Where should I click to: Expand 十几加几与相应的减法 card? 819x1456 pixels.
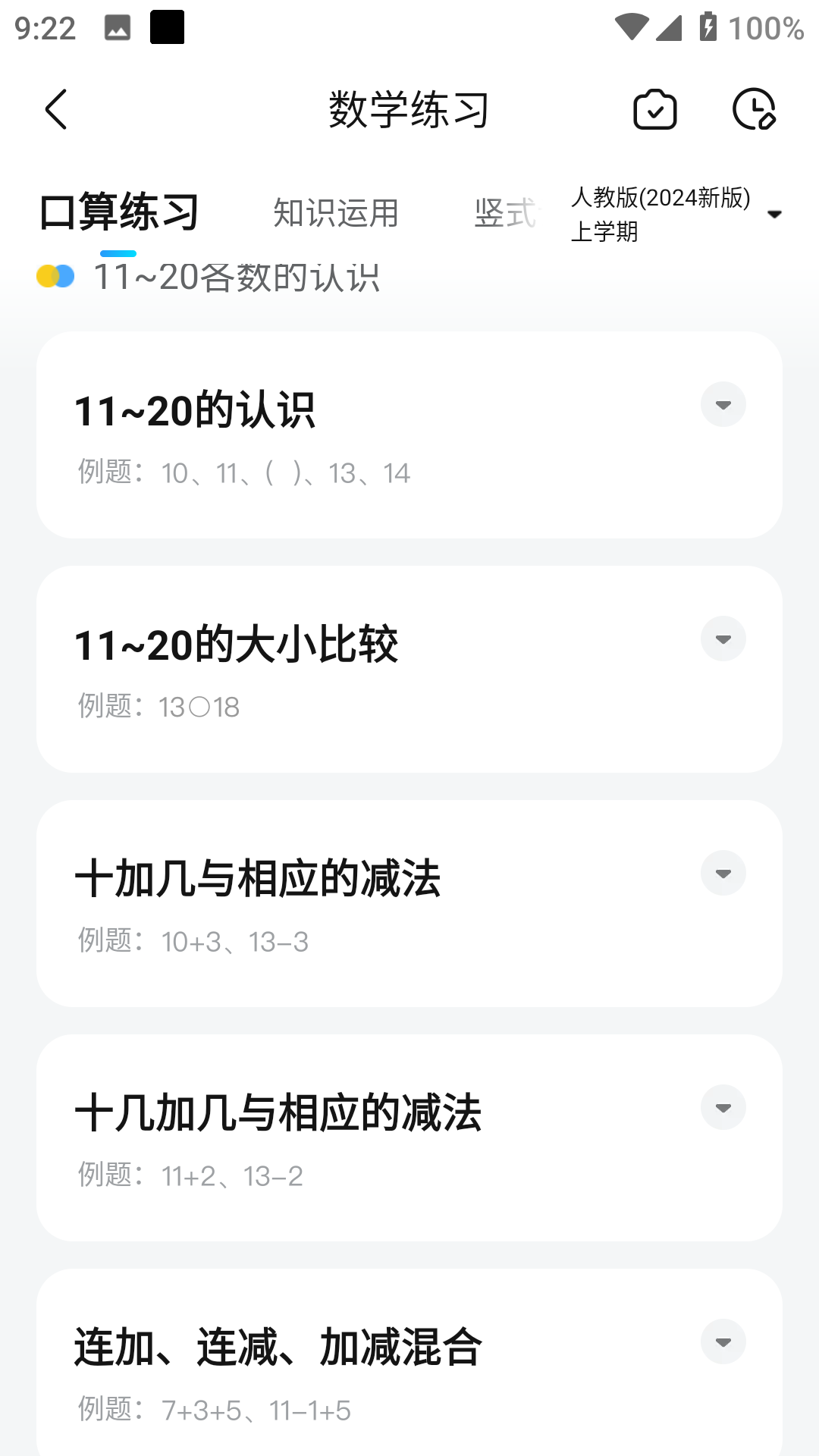[723, 1108]
